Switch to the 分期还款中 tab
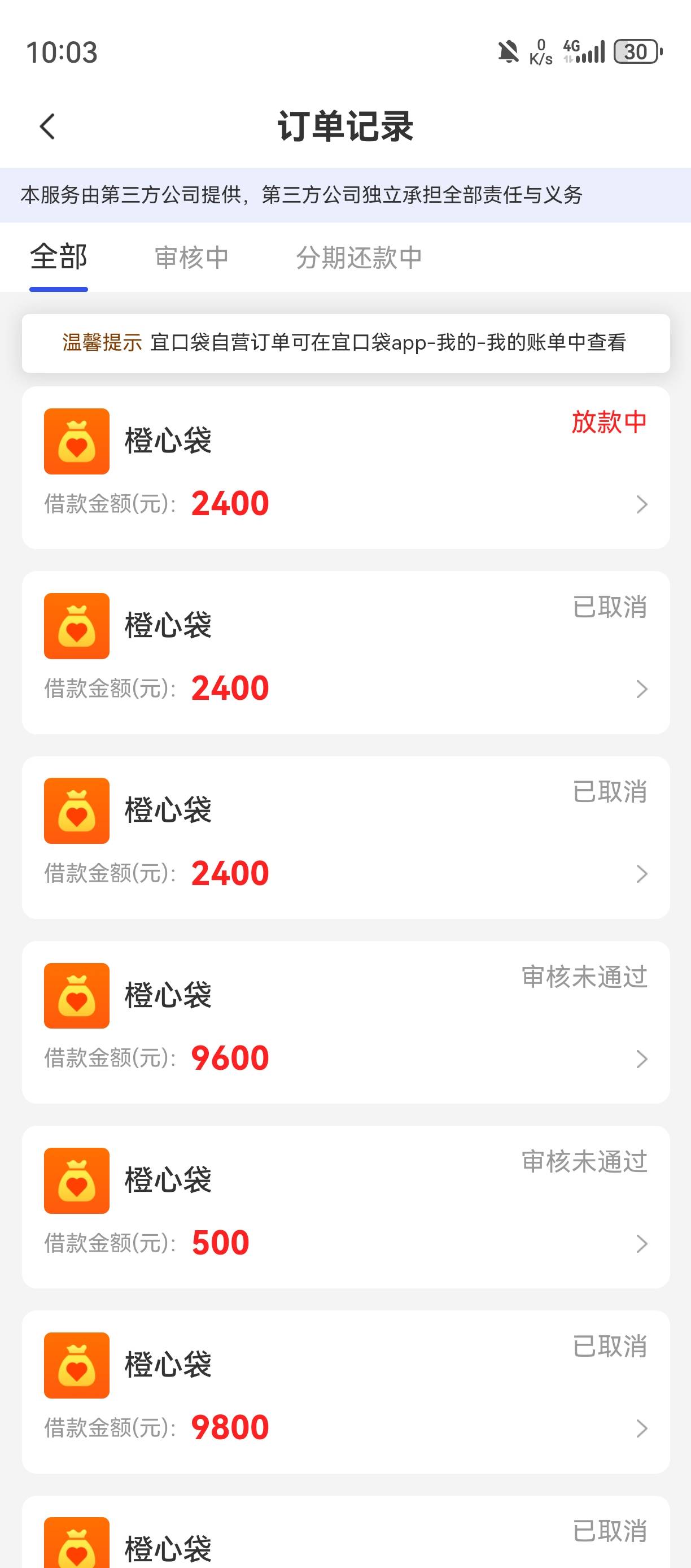Image resolution: width=691 pixels, height=1568 pixels. coord(359,258)
